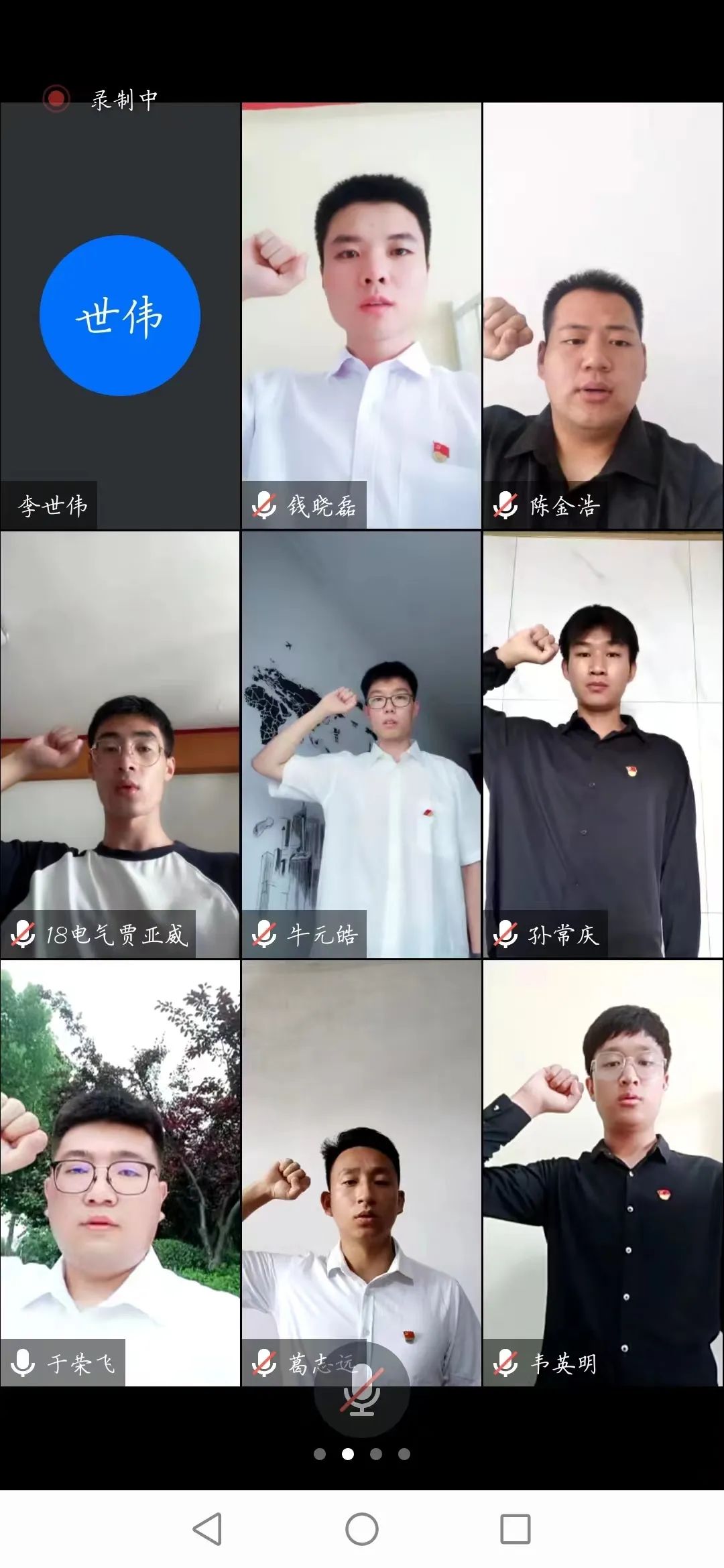This screenshot has height=1568, width=724.
Task: Open 陈金浩's video tile
Action: click(x=603, y=315)
